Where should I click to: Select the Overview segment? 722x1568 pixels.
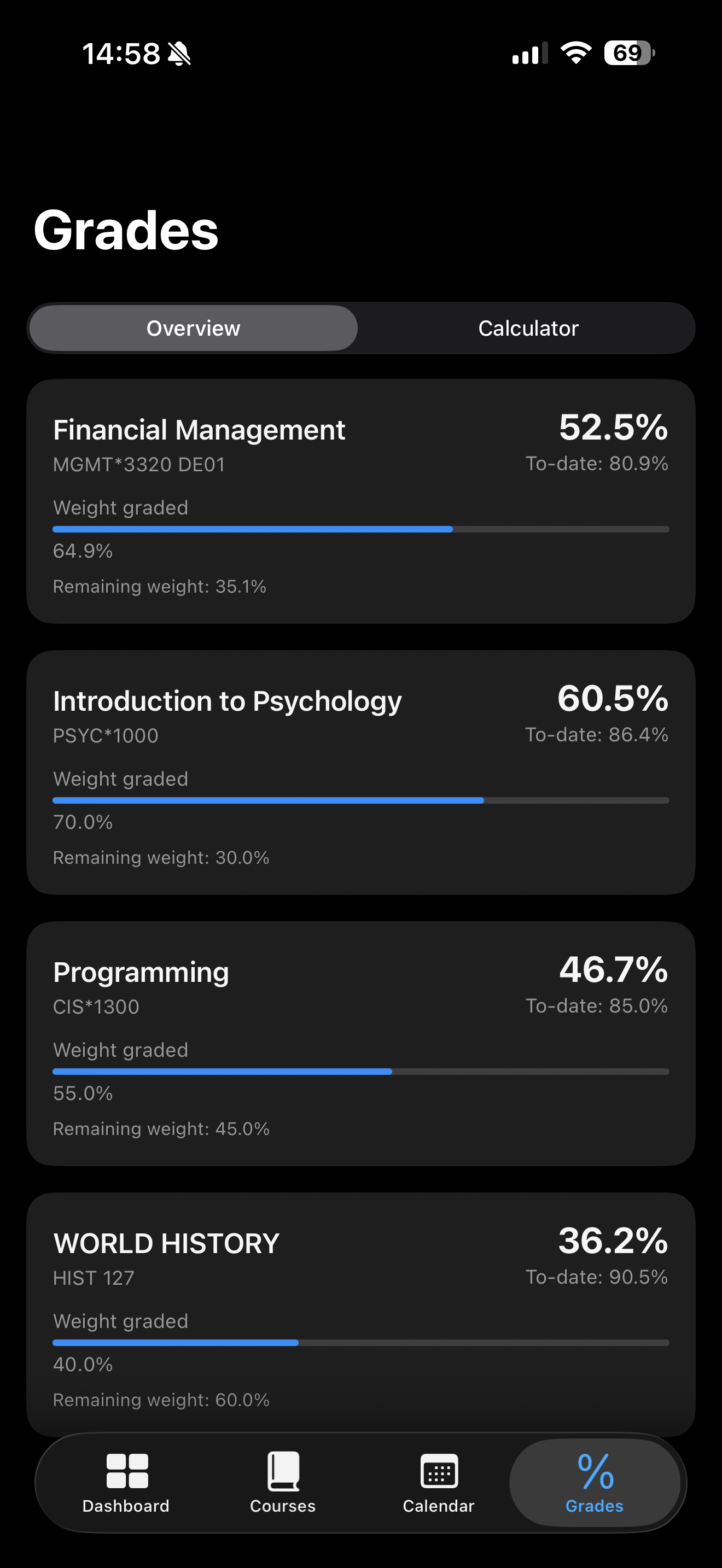click(x=194, y=328)
